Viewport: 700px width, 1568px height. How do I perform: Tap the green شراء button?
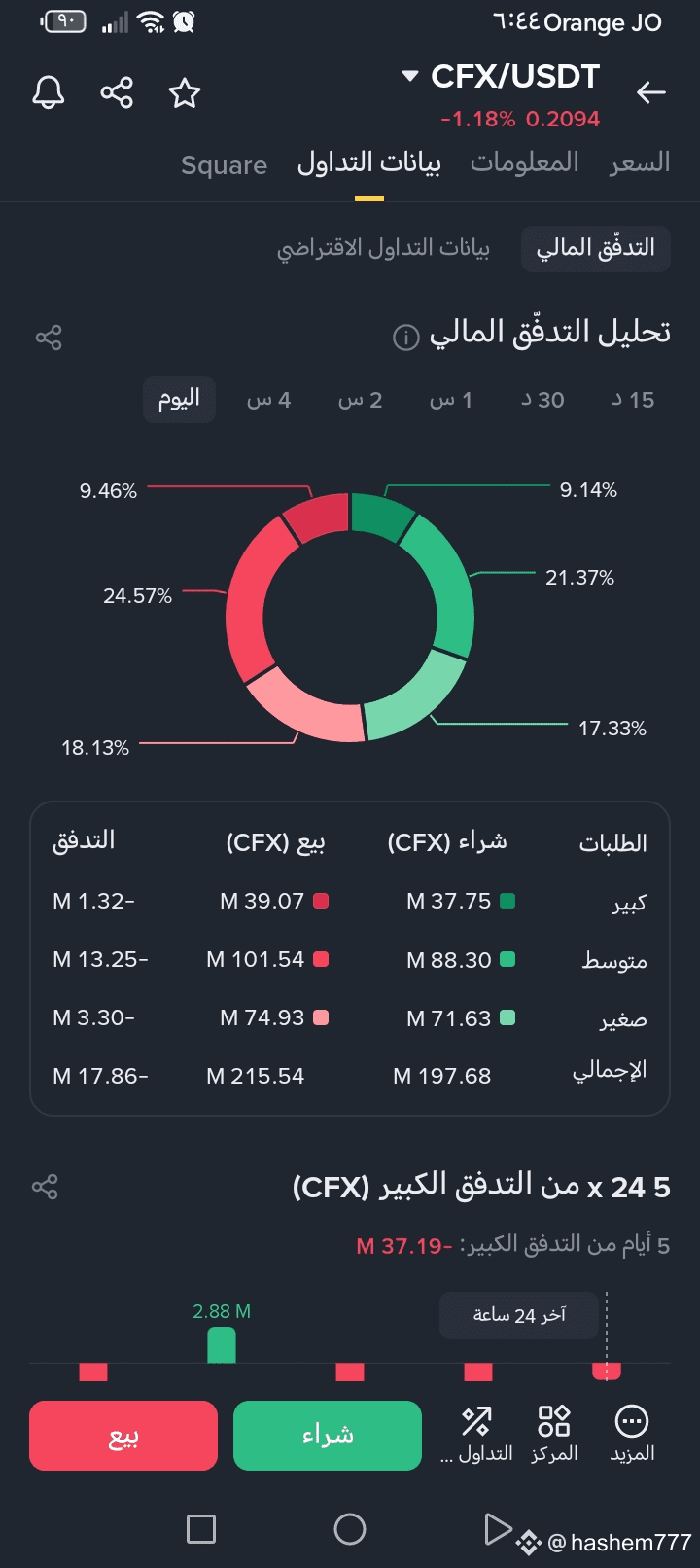click(x=328, y=1435)
